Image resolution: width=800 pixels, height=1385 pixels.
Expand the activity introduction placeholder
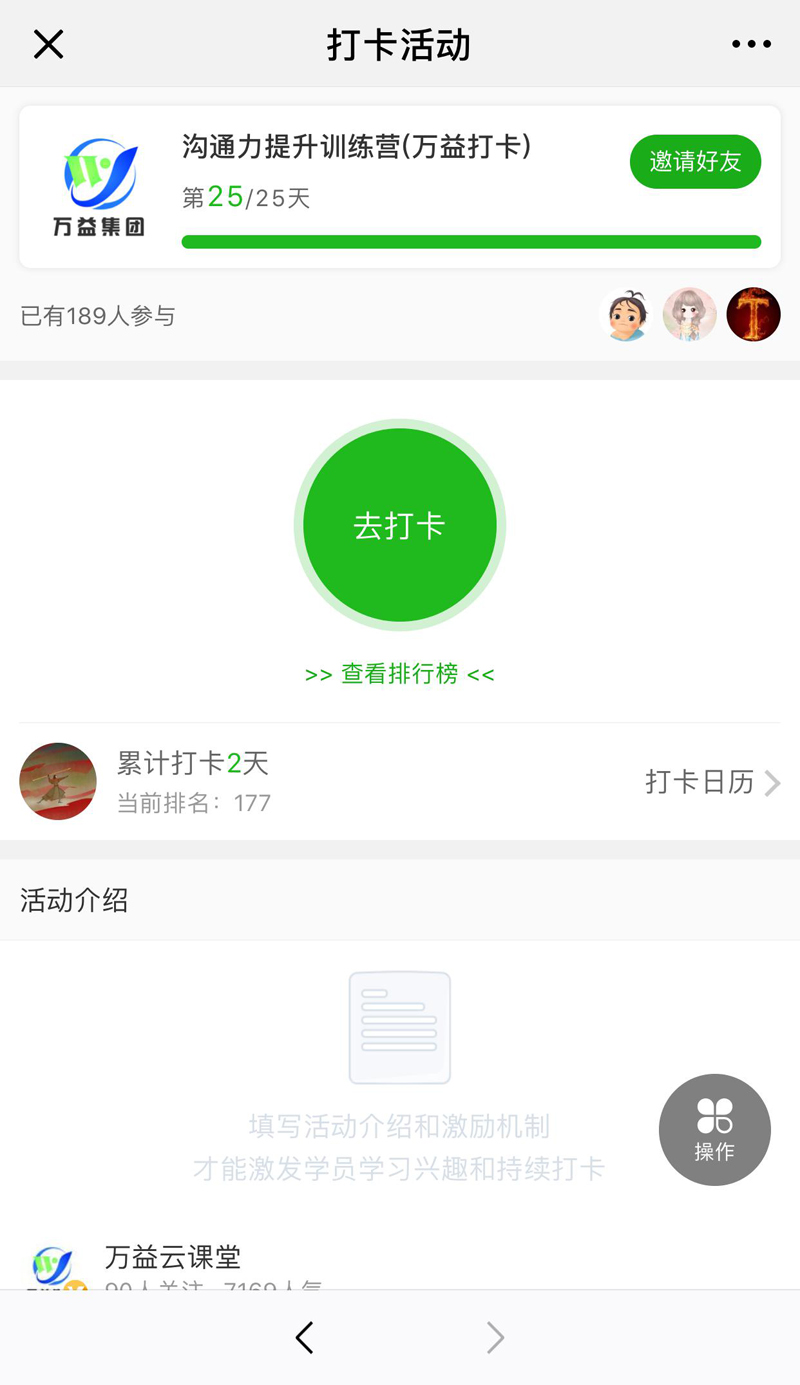coord(399,1027)
